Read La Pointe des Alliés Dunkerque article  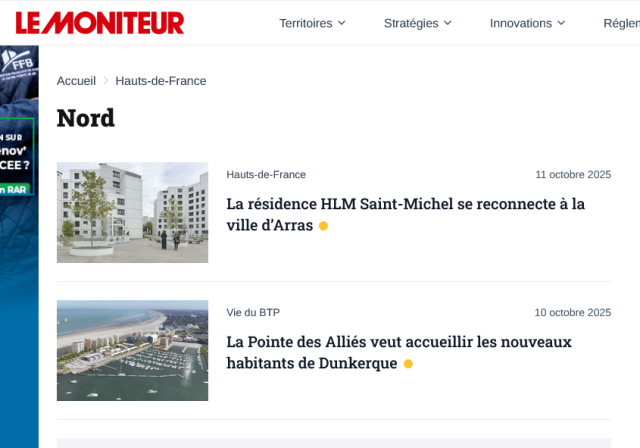coord(399,352)
